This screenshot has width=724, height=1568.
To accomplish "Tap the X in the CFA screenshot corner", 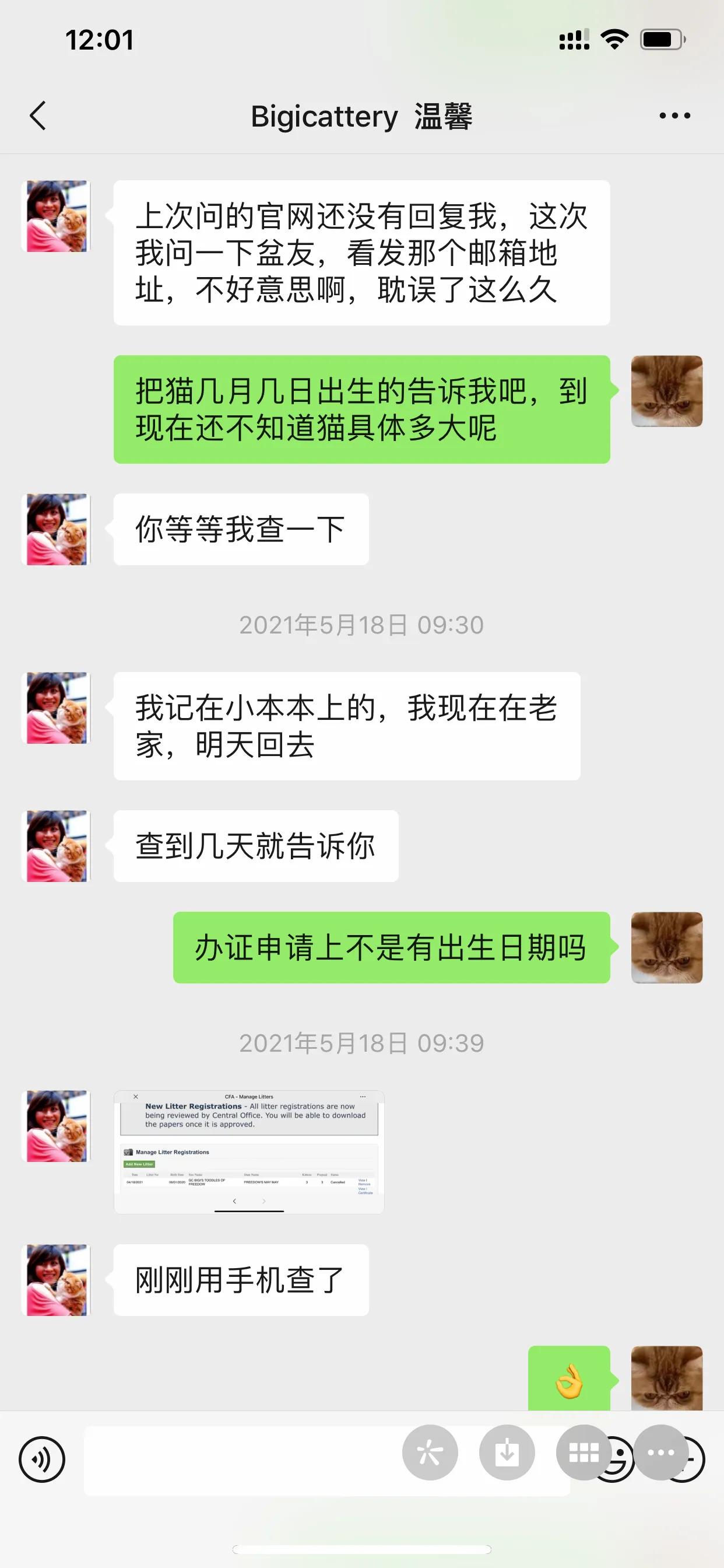I will [x=136, y=1097].
